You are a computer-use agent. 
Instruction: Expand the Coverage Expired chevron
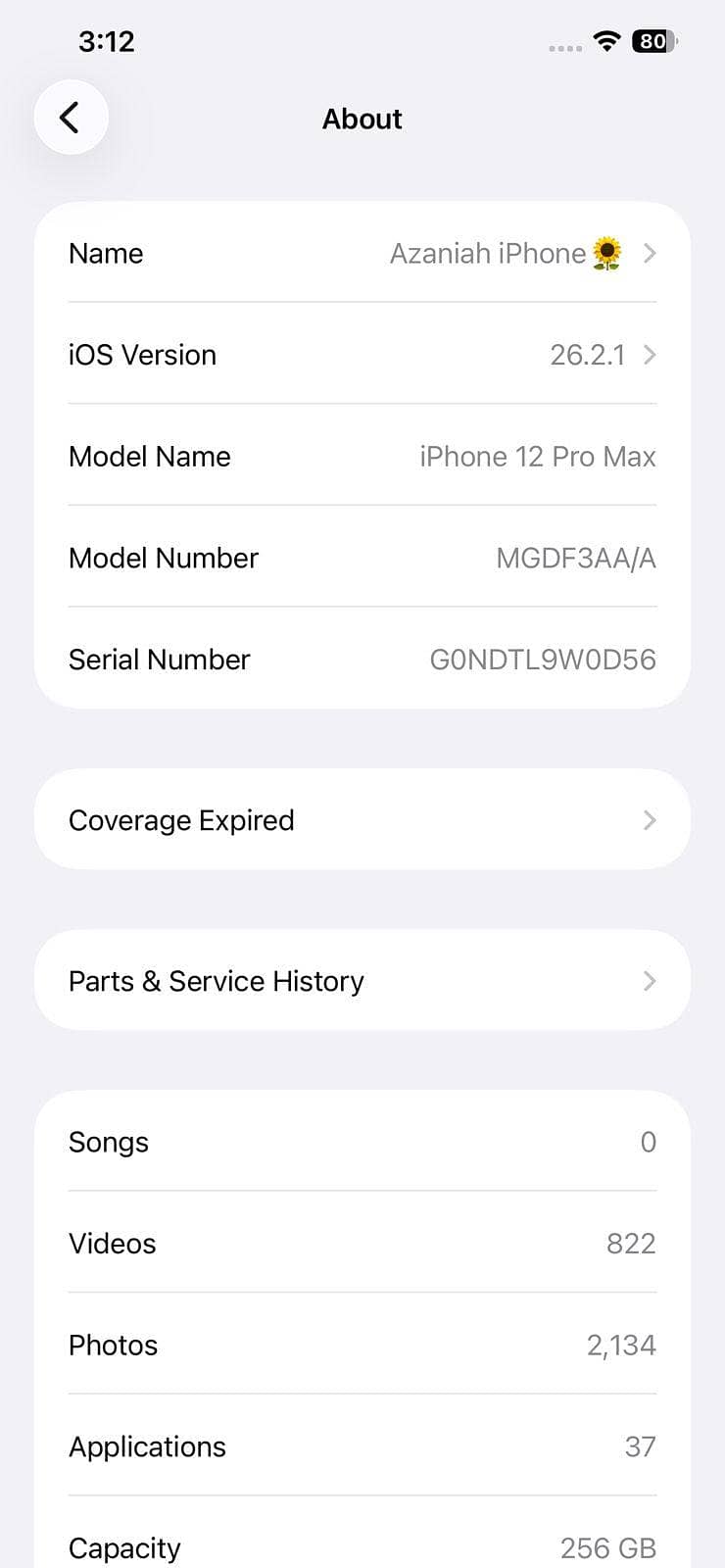tap(650, 819)
